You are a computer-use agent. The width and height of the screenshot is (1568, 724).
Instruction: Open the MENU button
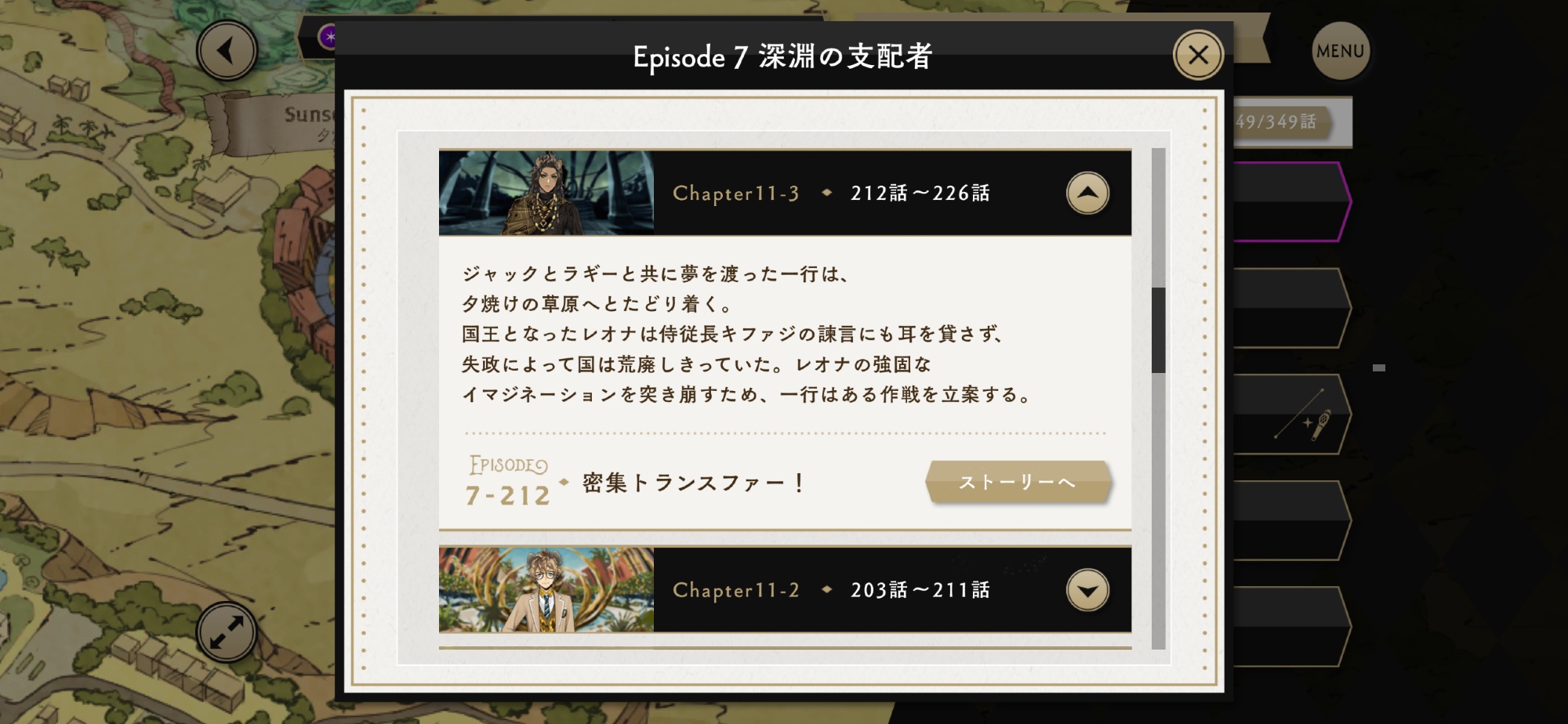1340,52
